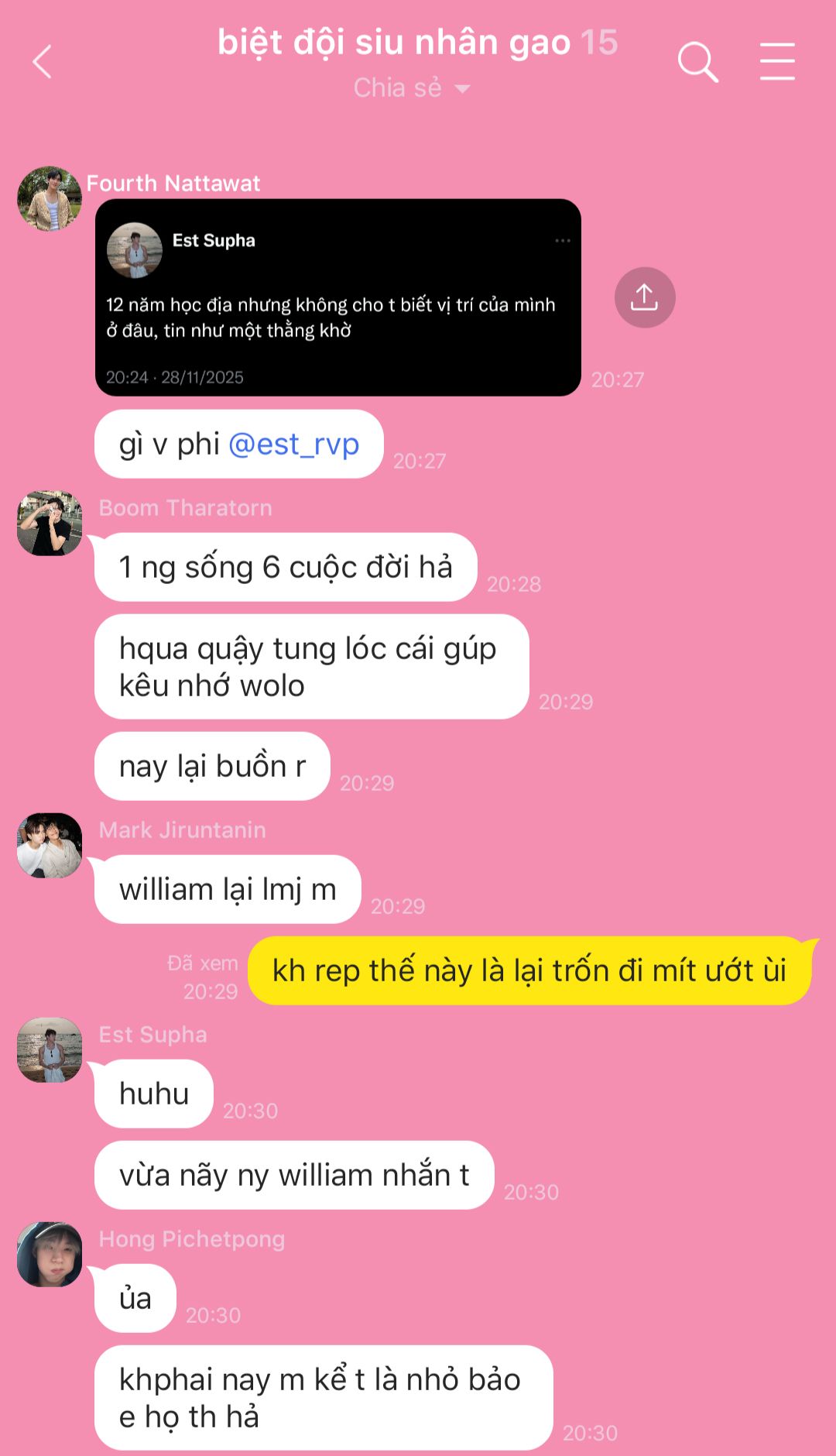Viewport: 836px width, 1456px height.
Task: Share the forwarded Est Supha post
Action: 644,297
